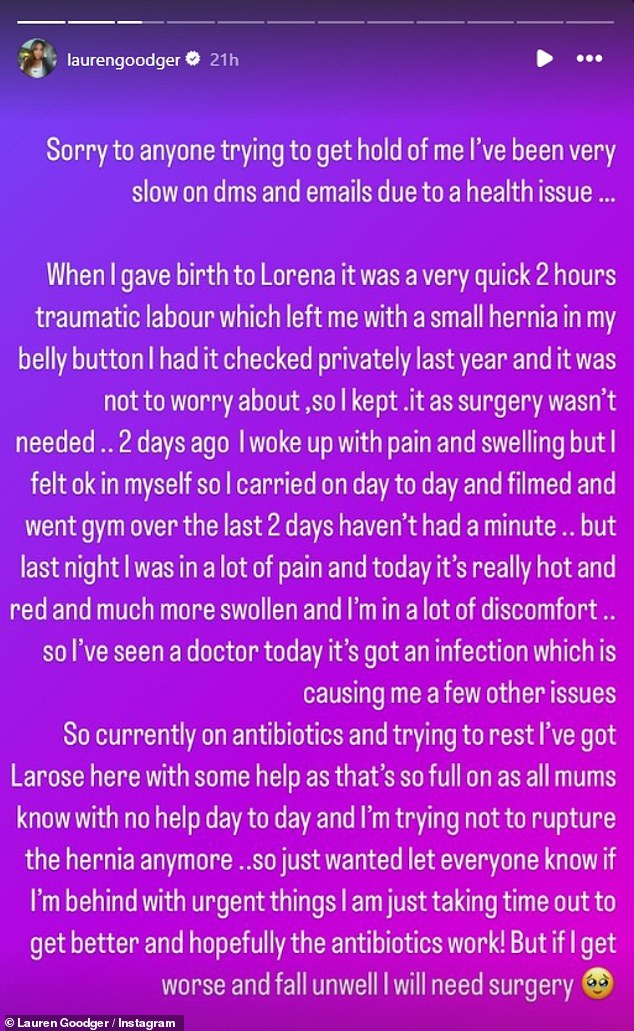Tap the play button on the story

[x=544, y=59]
